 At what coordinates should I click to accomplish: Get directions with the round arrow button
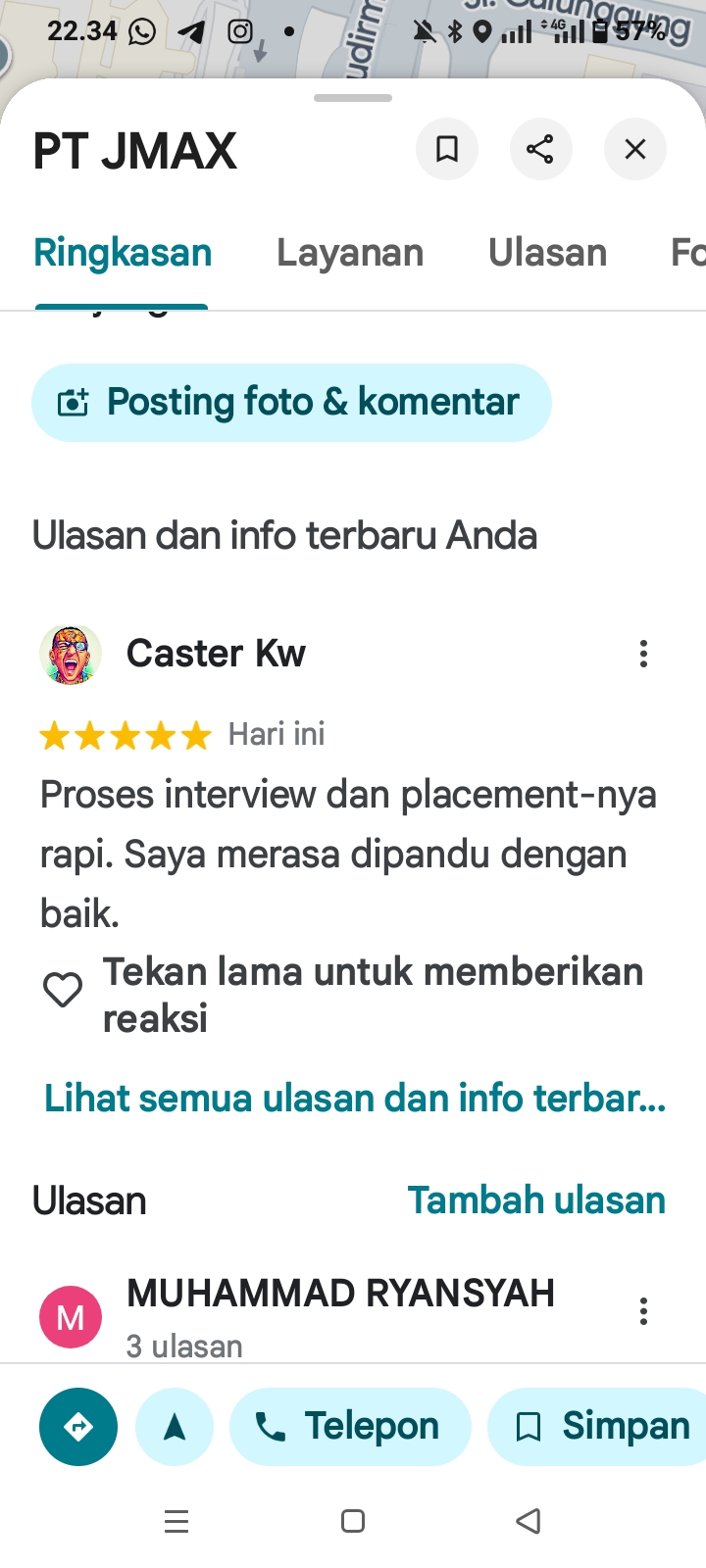click(x=78, y=1426)
